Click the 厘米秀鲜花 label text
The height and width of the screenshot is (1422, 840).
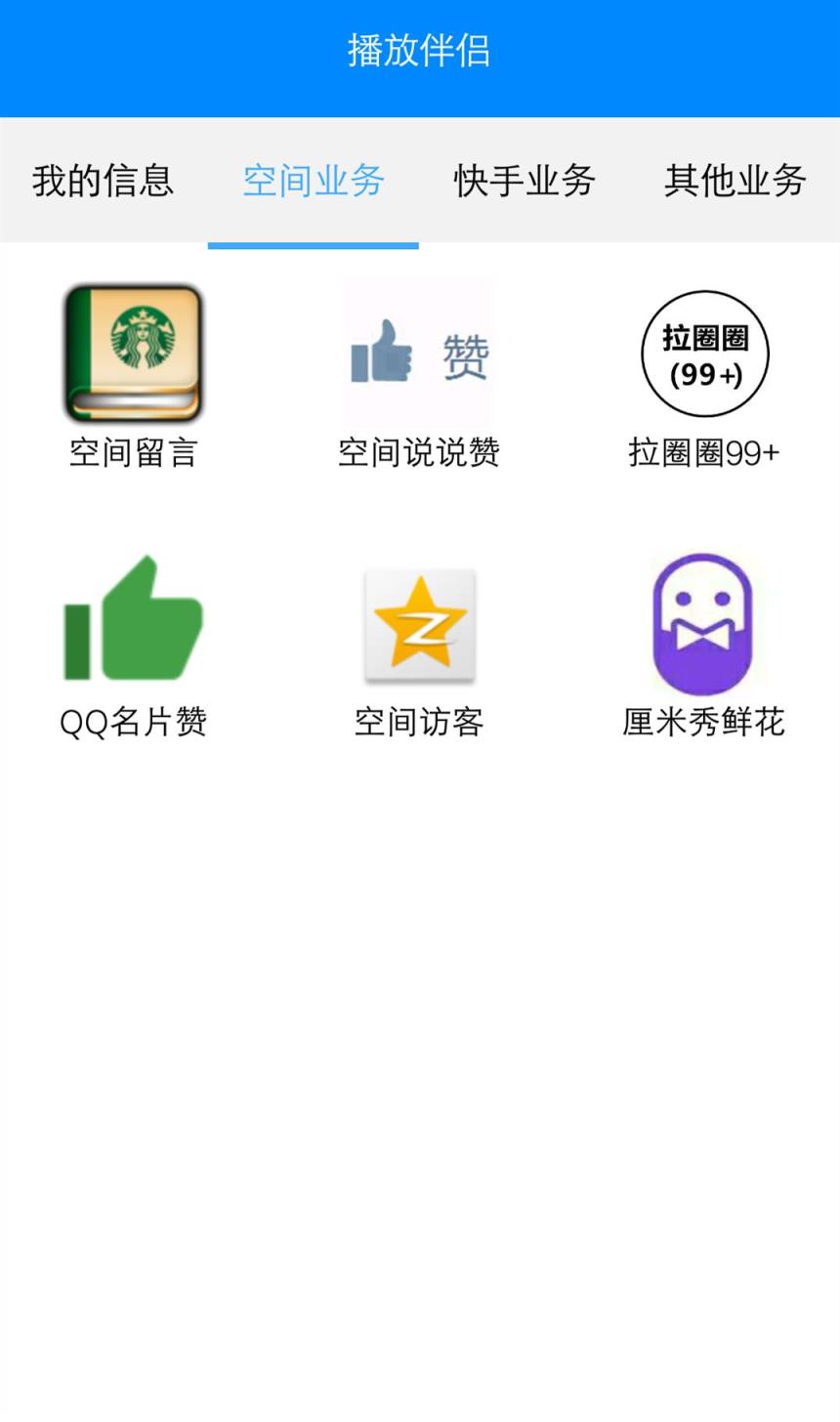click(702, 722)
